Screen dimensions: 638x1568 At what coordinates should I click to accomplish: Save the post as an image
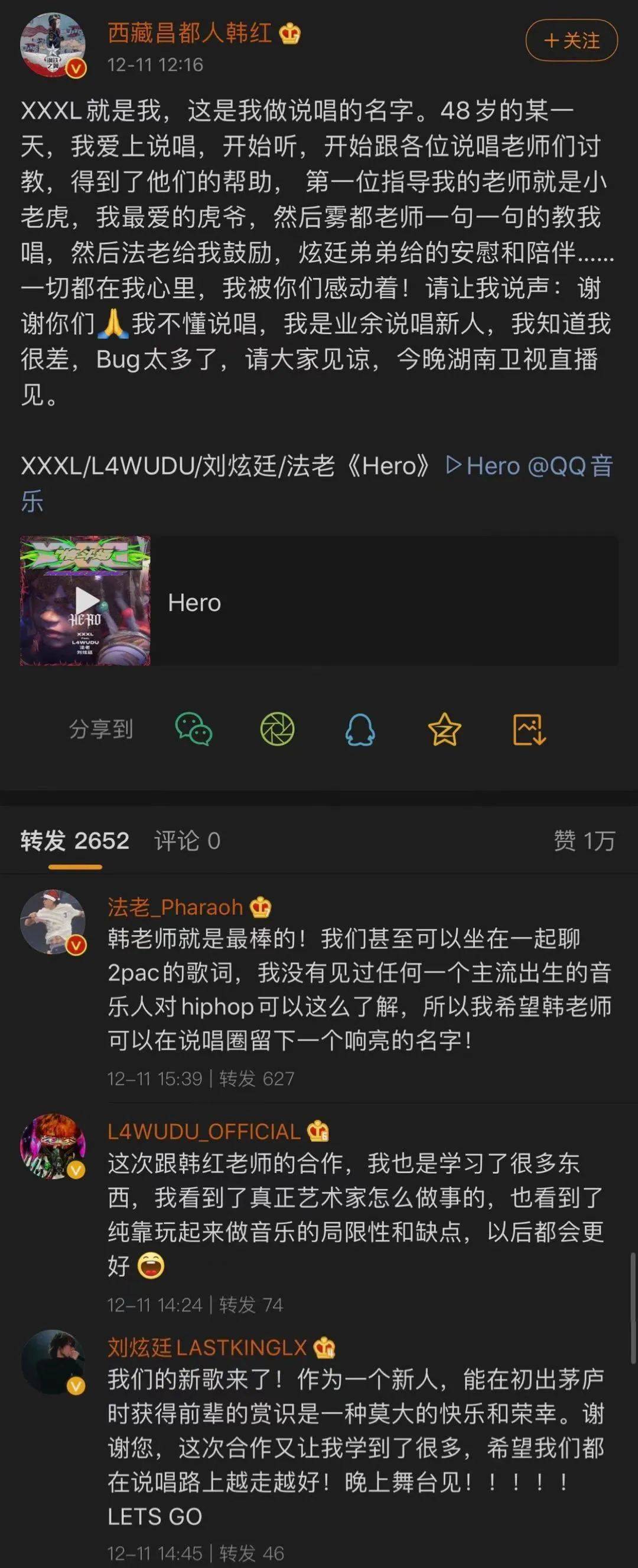(528, 729)
